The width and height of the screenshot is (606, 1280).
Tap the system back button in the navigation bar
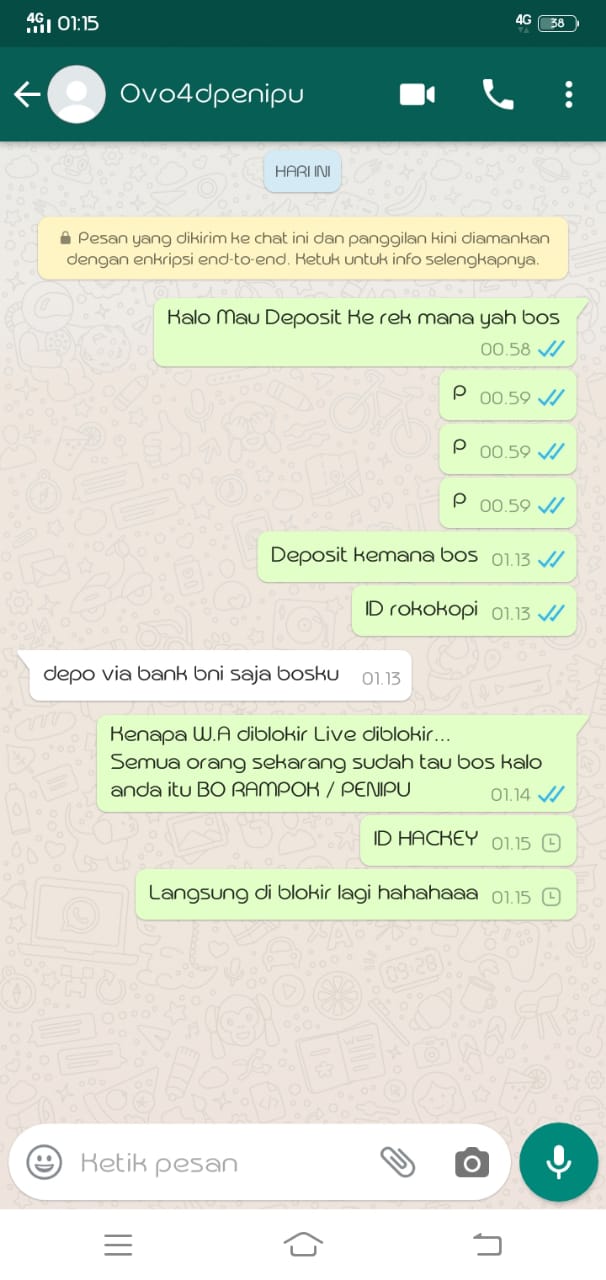tap(487, 1244)
